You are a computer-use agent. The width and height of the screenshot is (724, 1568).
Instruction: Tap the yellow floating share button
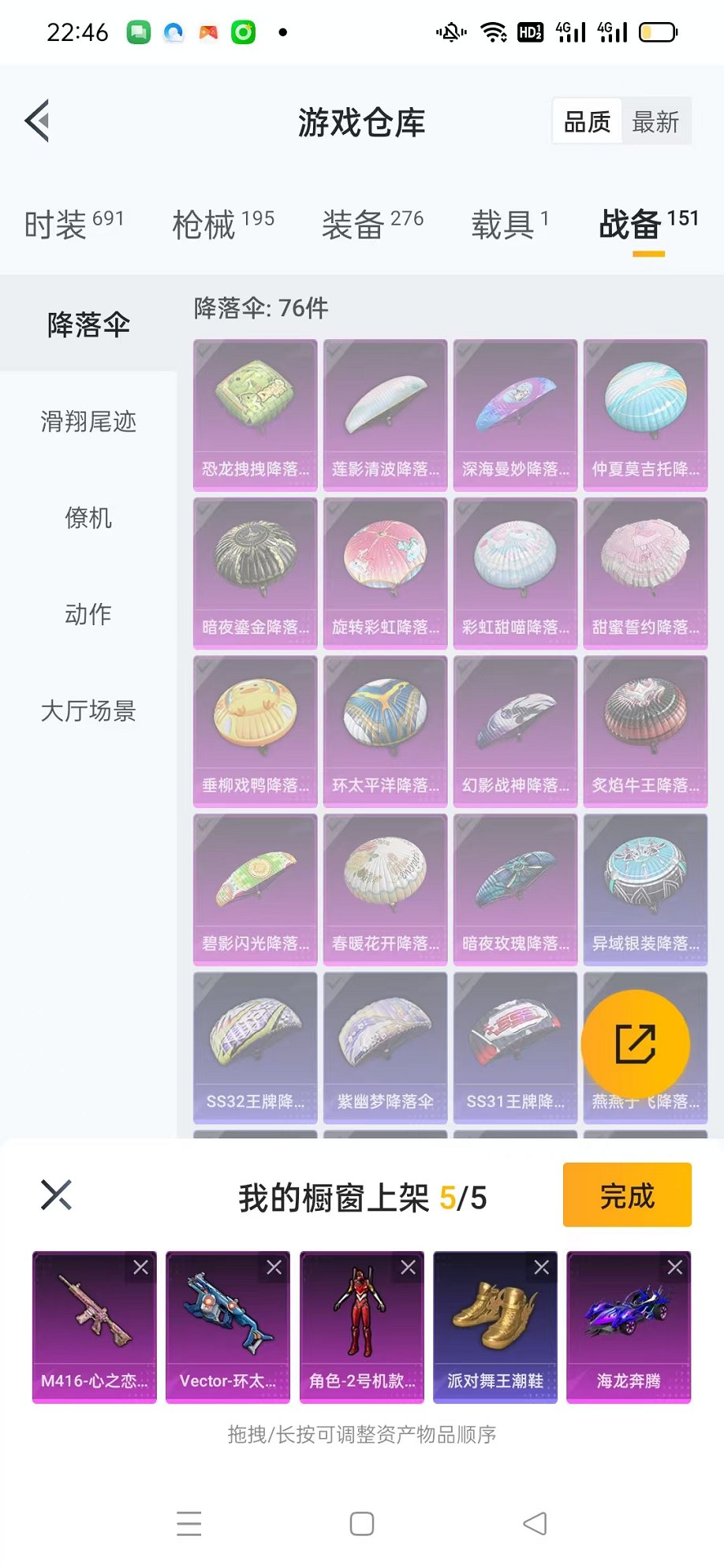pos(635,1044)
